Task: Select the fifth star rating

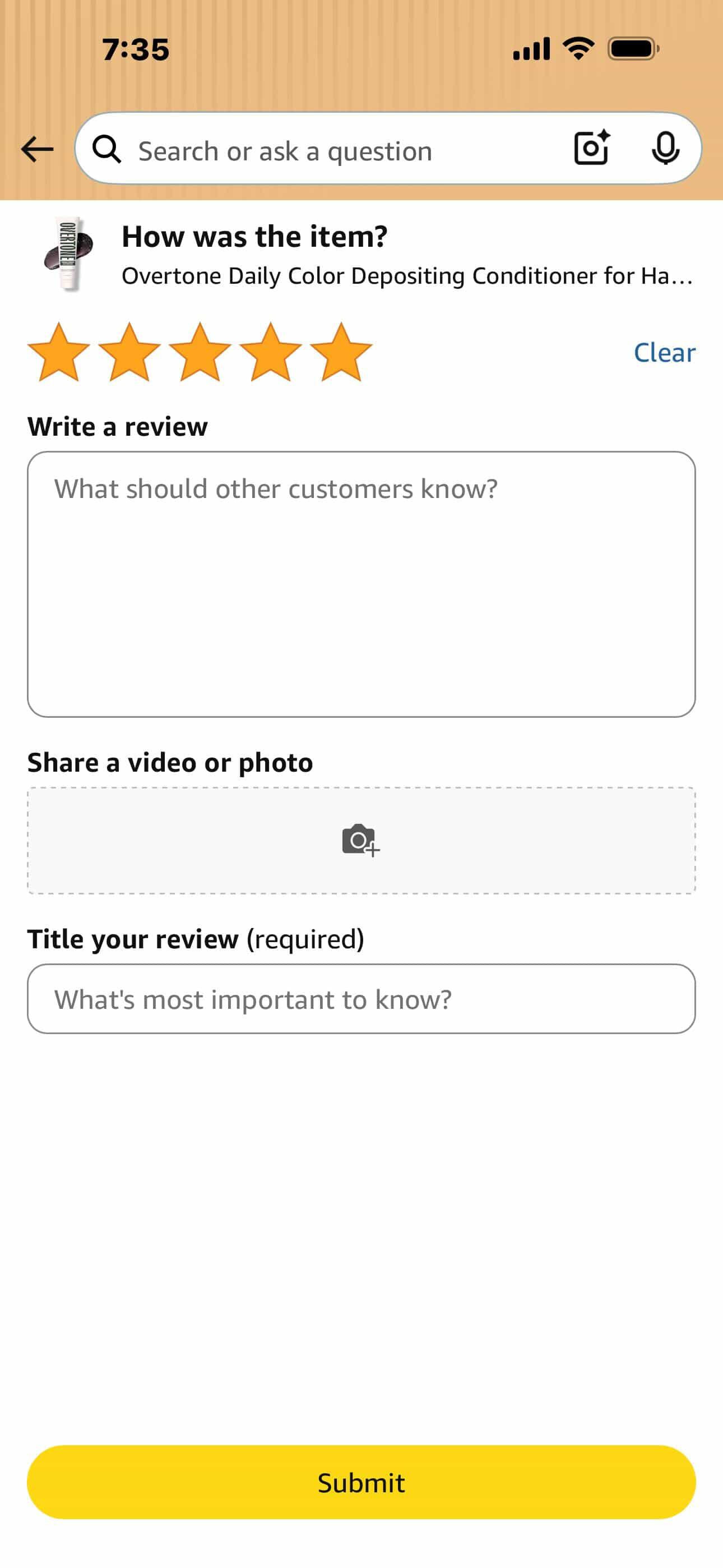Action: pyautogui.click(x=341, y=352)
